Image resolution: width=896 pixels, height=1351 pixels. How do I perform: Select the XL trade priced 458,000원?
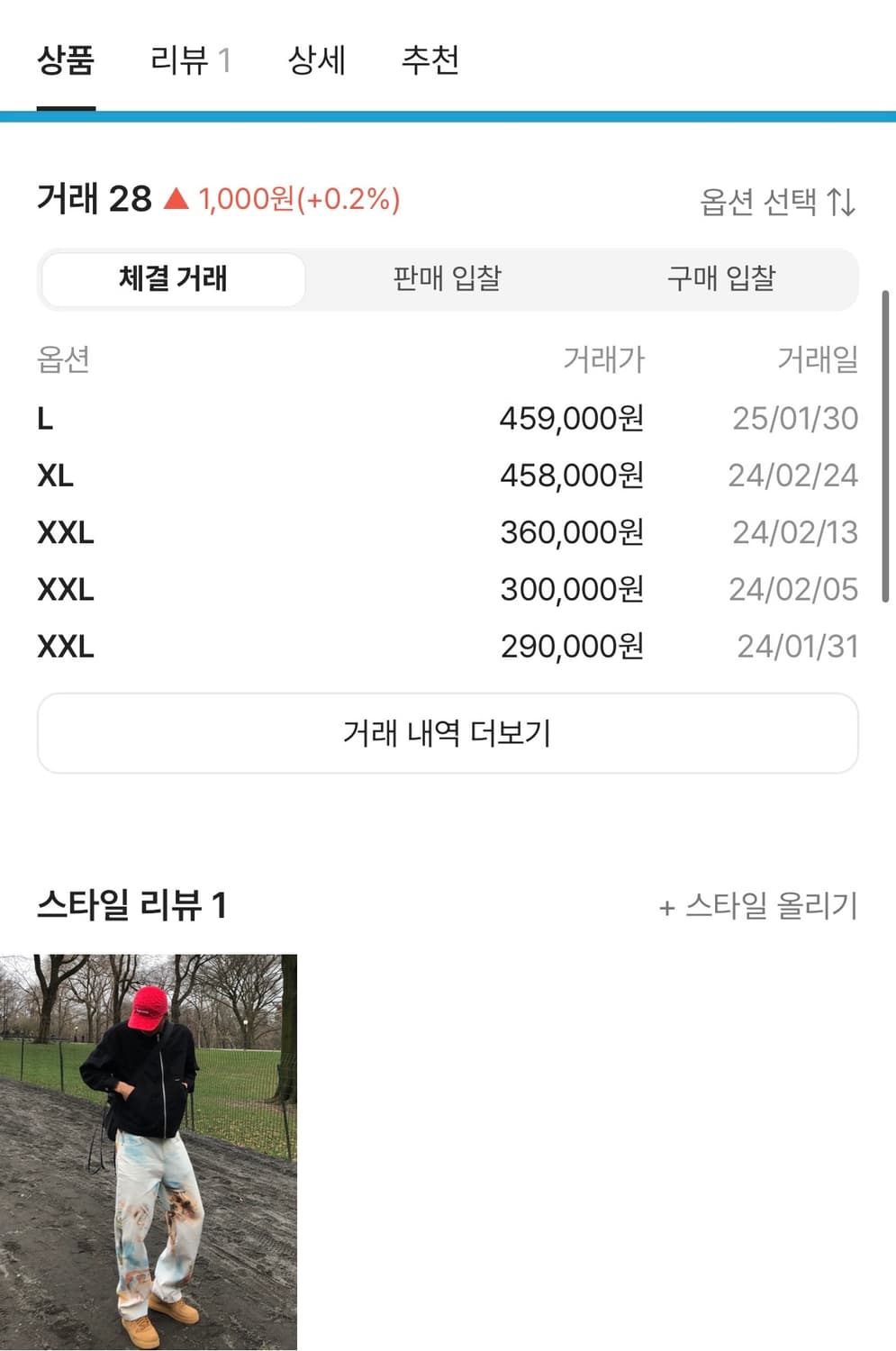tap(448, 475)
